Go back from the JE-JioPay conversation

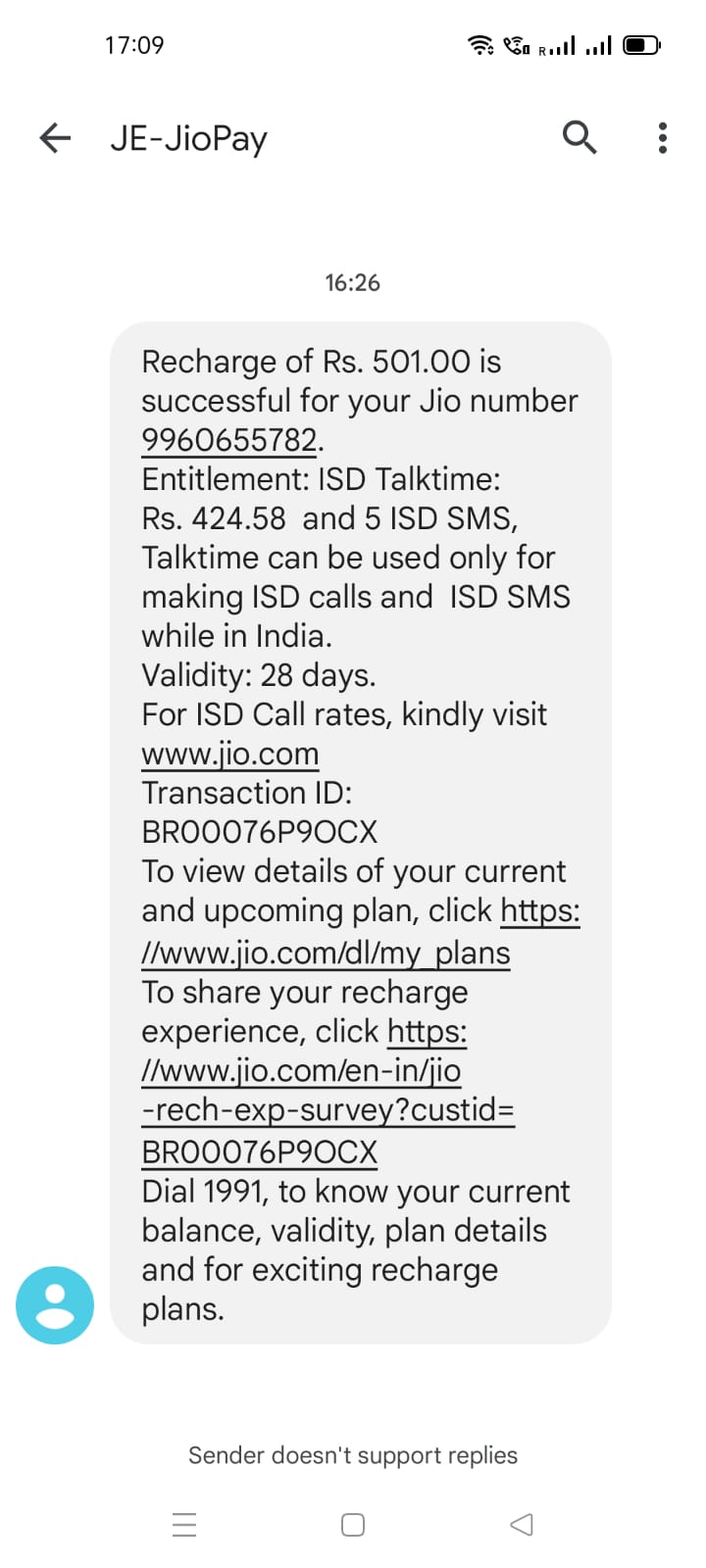[x=55, y=138]
